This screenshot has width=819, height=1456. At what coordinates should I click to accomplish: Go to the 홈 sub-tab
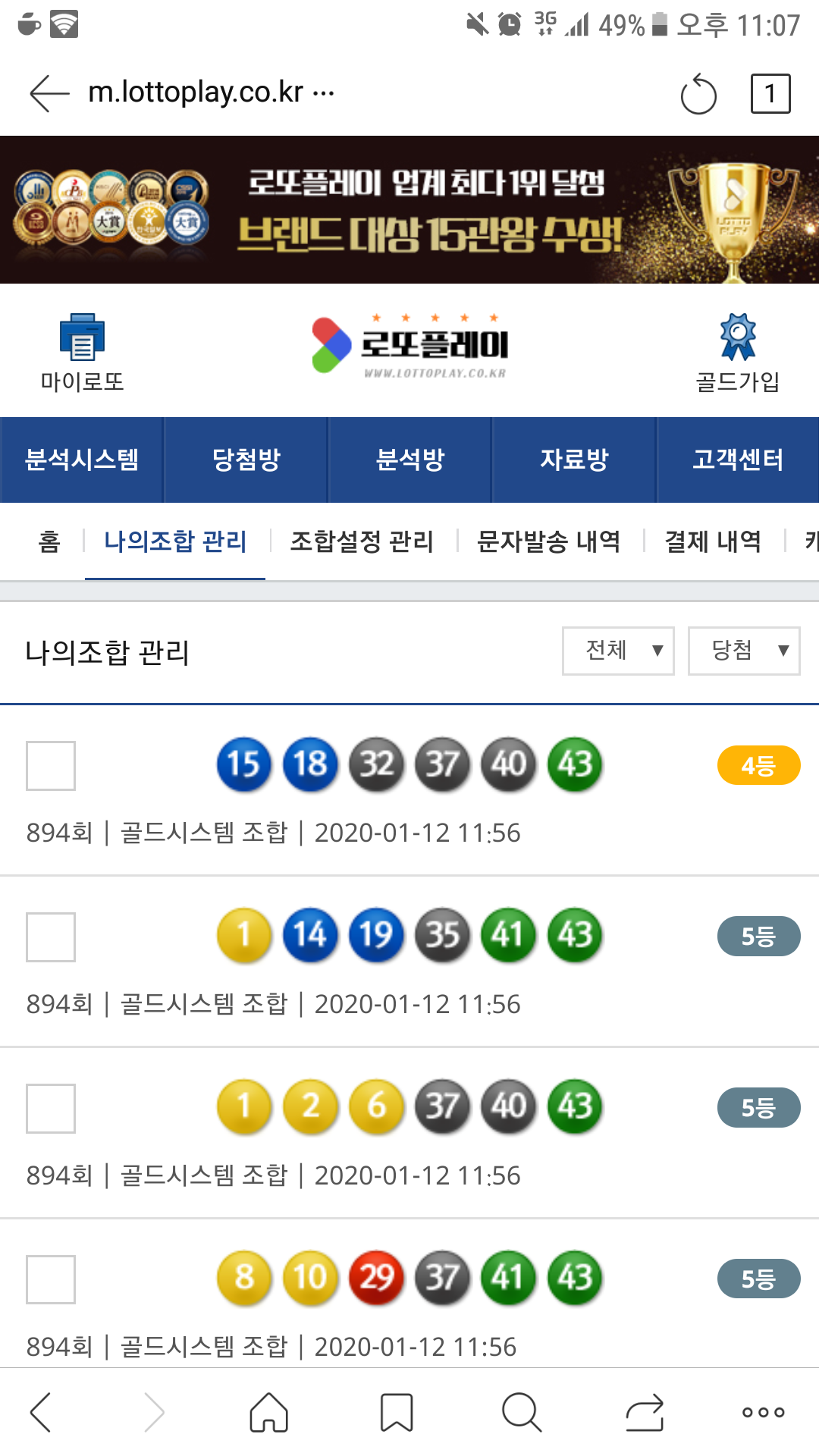point(49,541)
